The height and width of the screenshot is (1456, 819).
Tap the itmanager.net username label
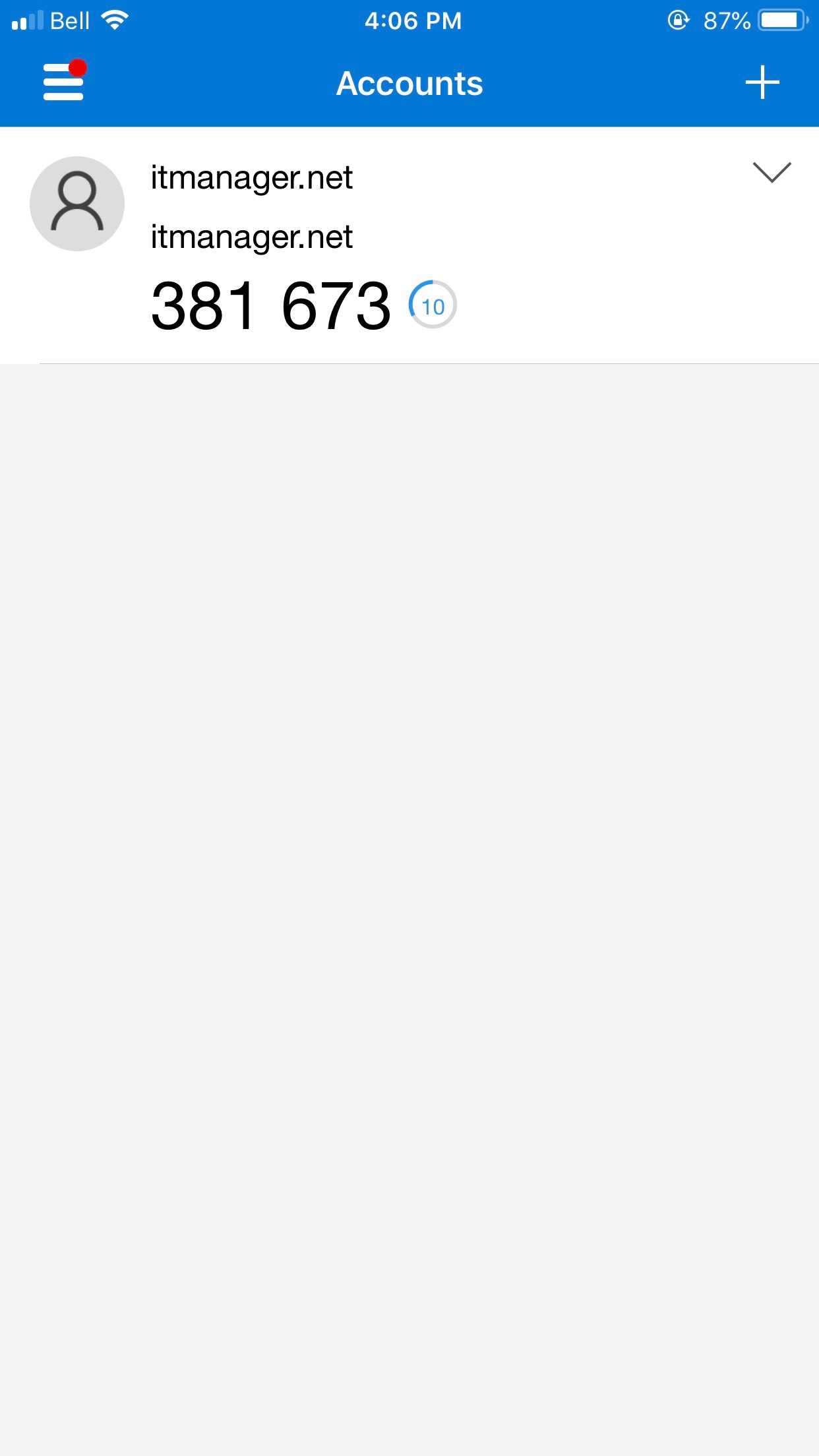click(x=251, y=235)
